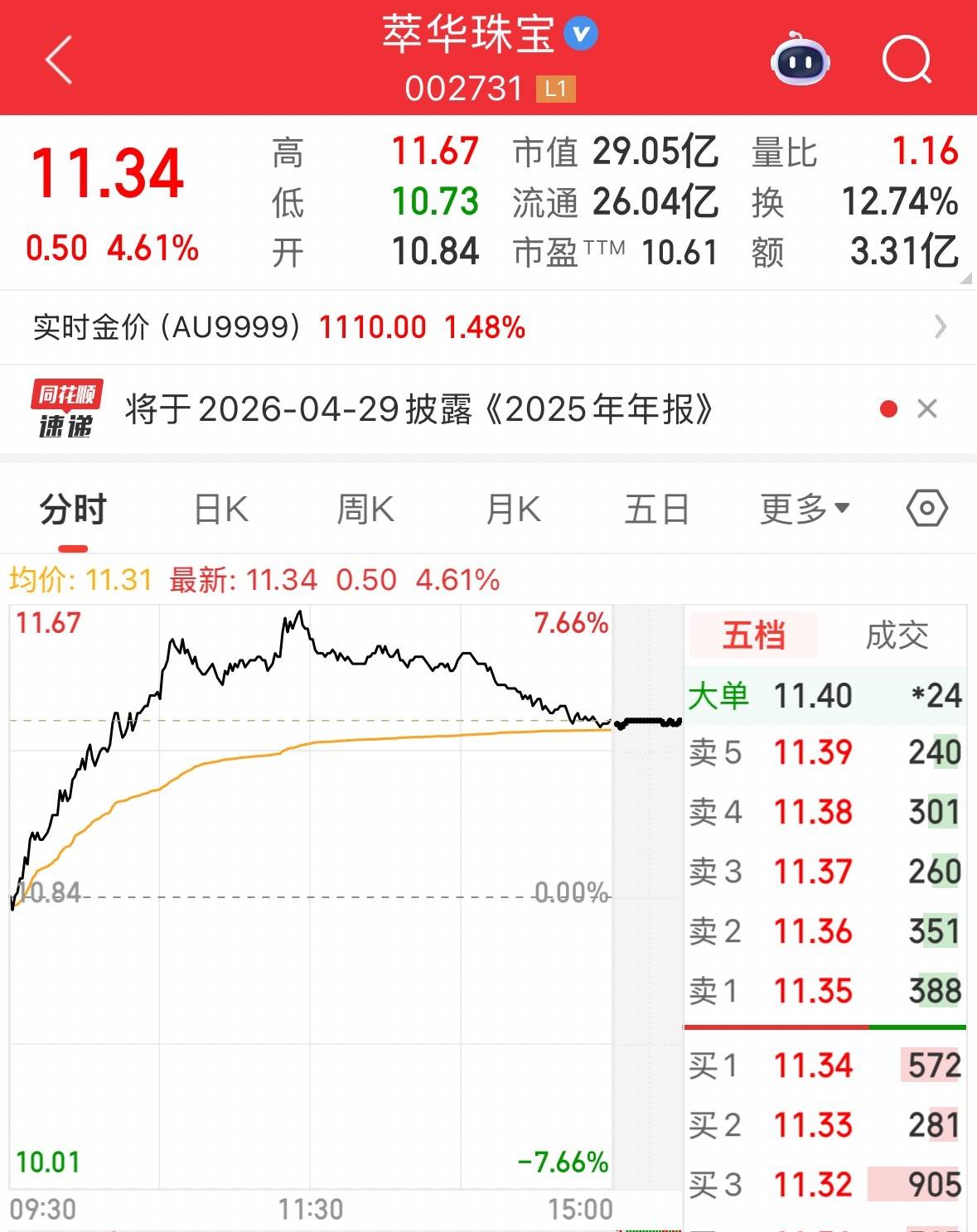The width and height of the screenshot is (977, 1232).
Task: Go back using the top-left arrow
Action: point(59,60)
